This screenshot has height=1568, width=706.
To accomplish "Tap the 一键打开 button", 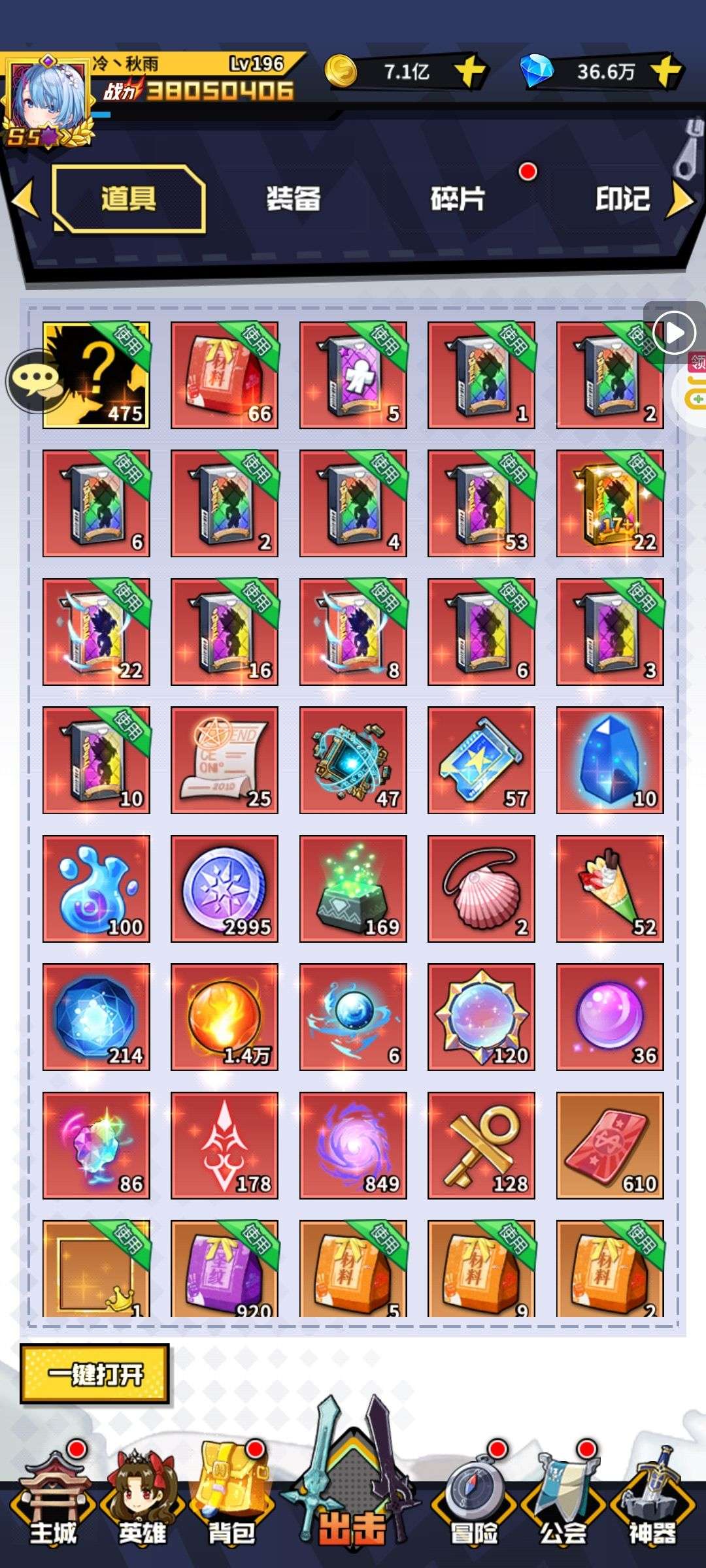I will 95,1375.
